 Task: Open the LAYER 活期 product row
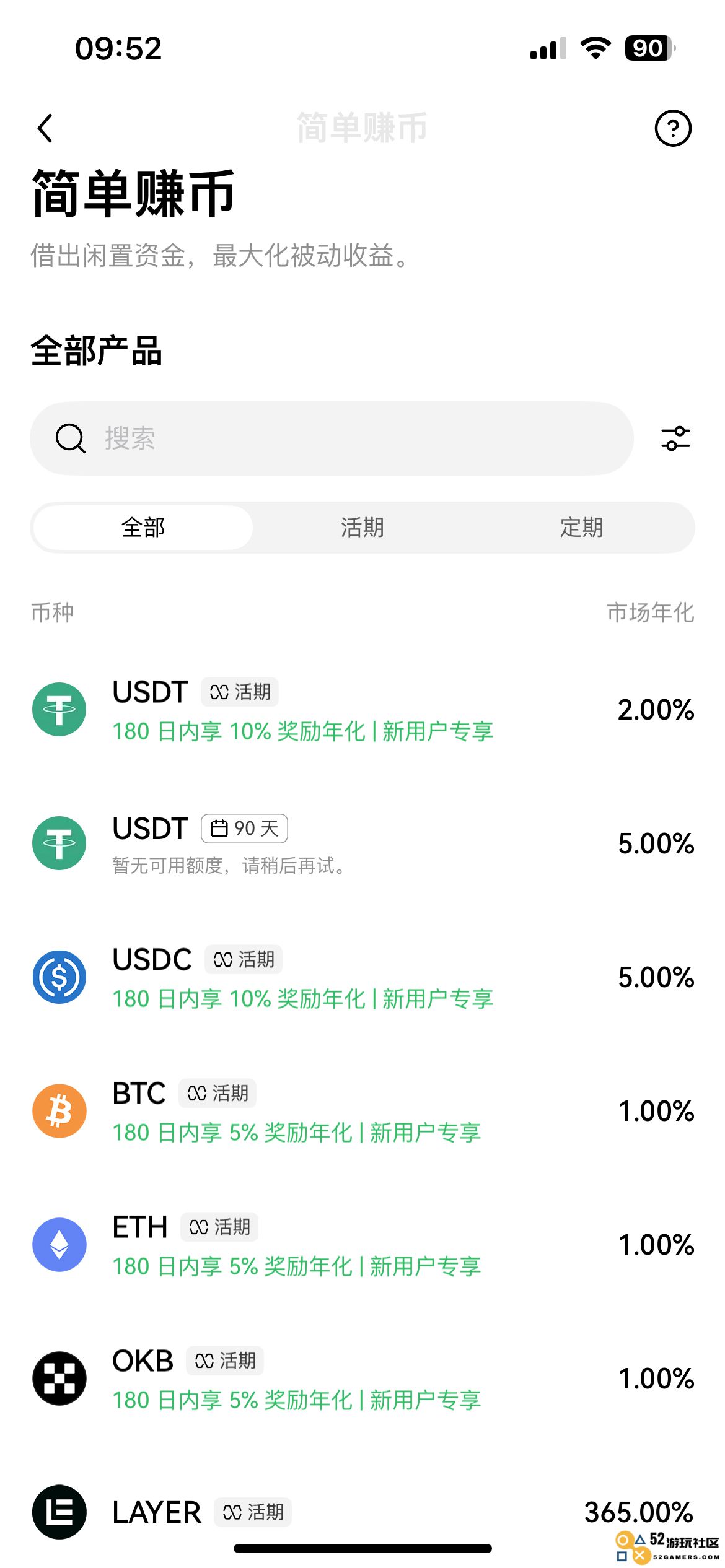tap(362, 1512)
